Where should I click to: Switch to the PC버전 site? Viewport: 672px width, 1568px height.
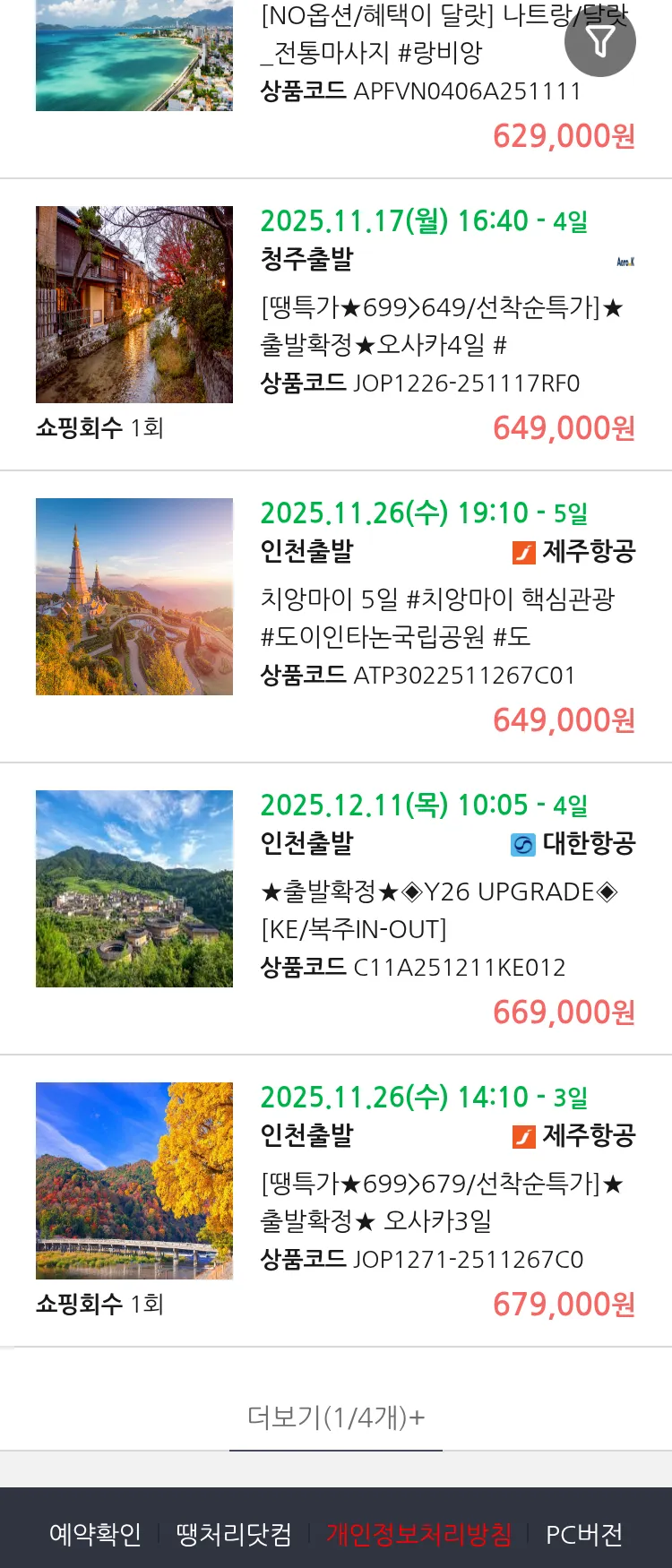584,1534
